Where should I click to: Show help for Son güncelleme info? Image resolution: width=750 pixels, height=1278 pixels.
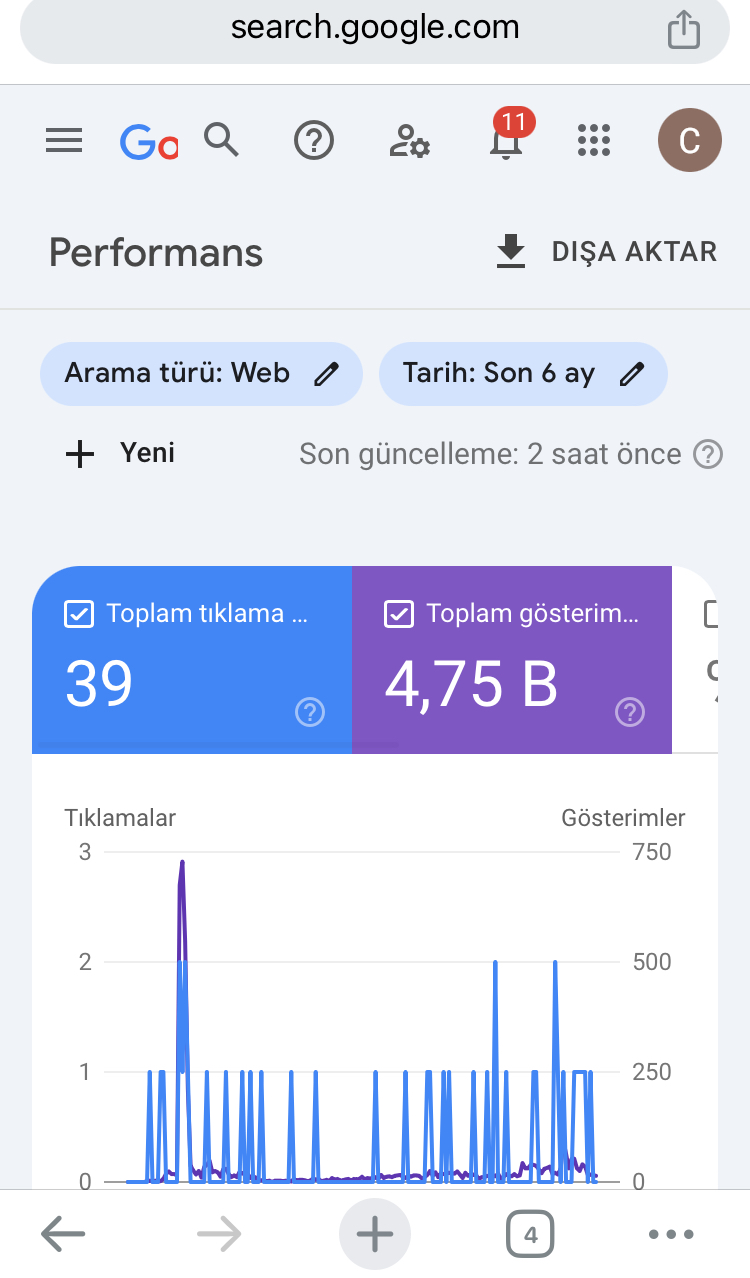tap(708, 454)
